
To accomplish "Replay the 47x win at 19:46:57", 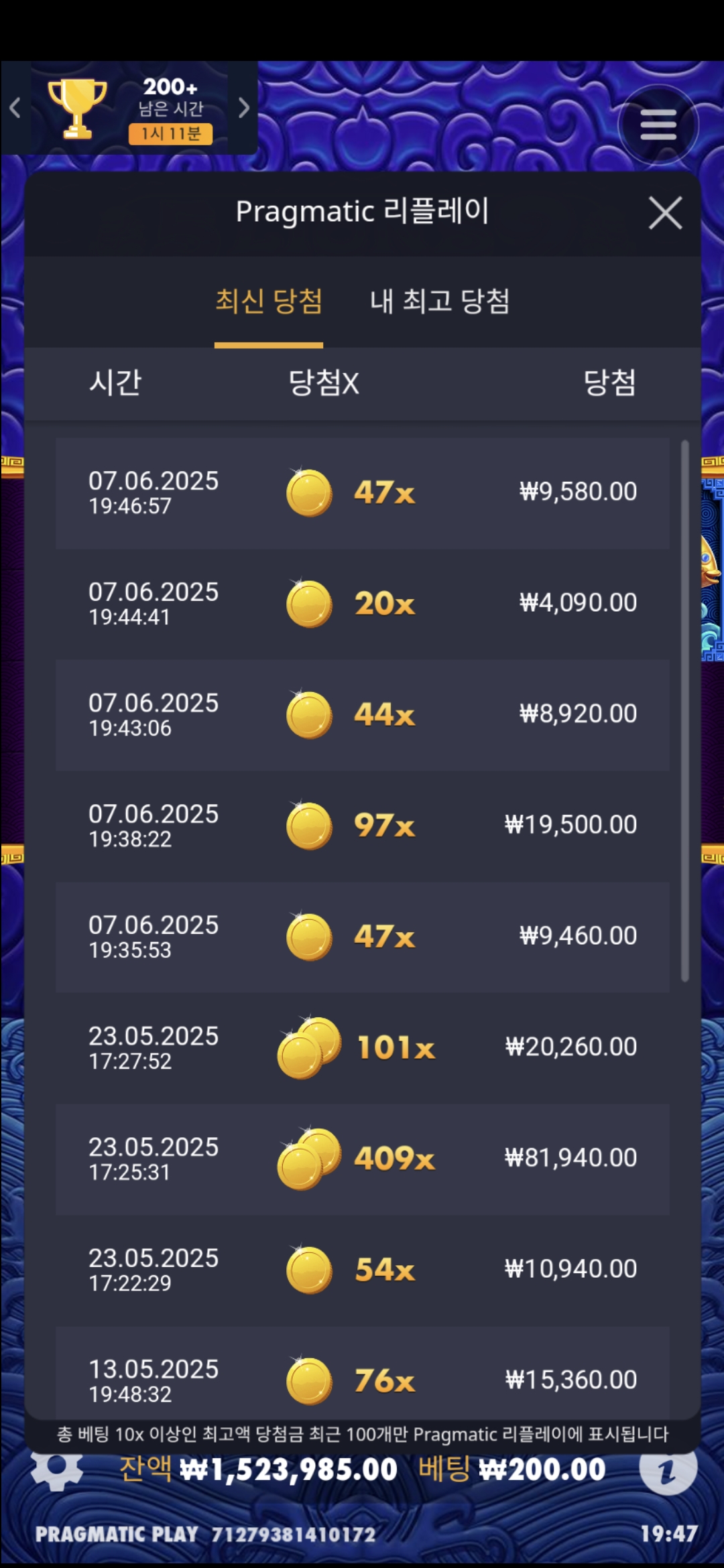I will (x=362, y=493).
